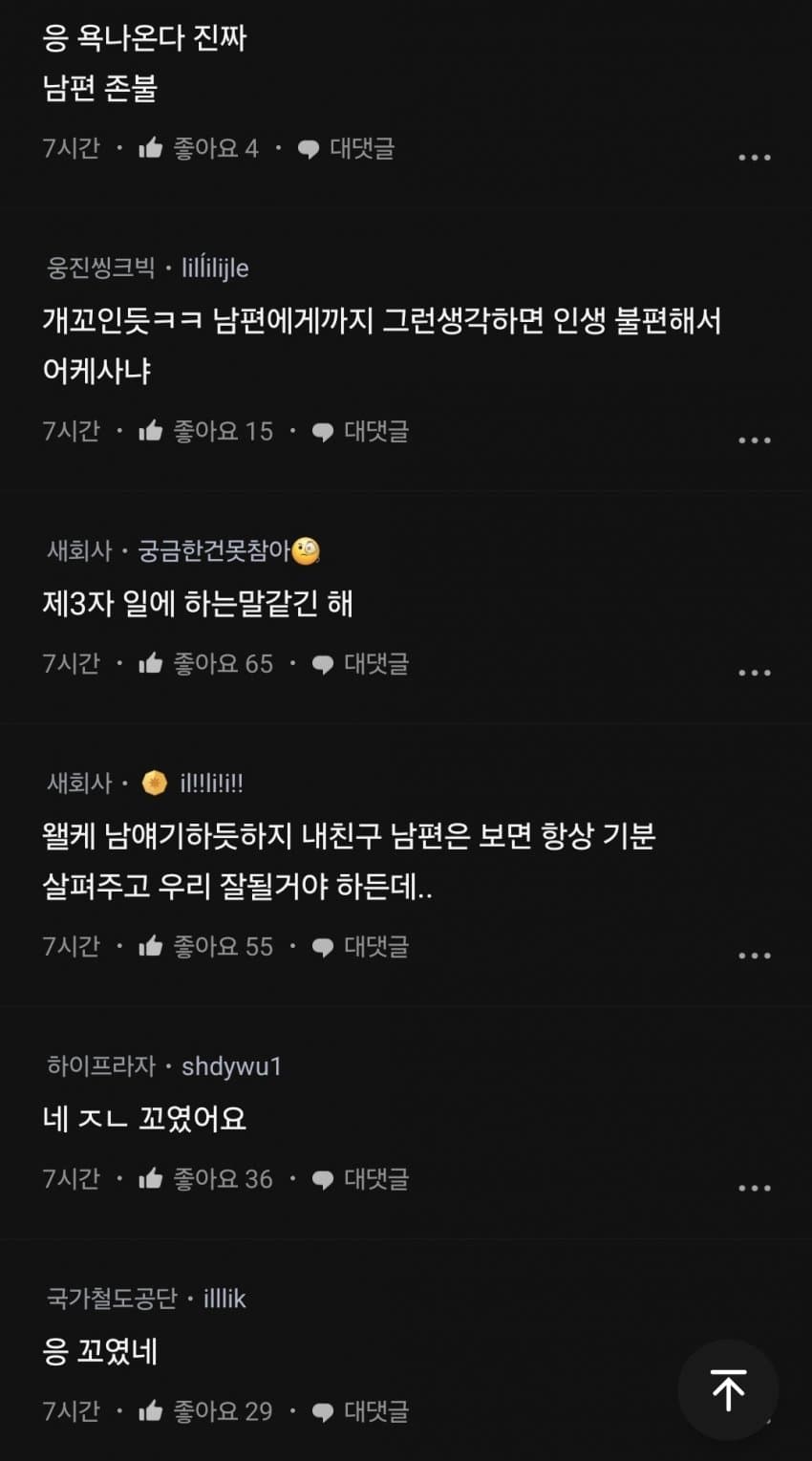Open the three-dot menu on the first comment

[x=755, y=155]
